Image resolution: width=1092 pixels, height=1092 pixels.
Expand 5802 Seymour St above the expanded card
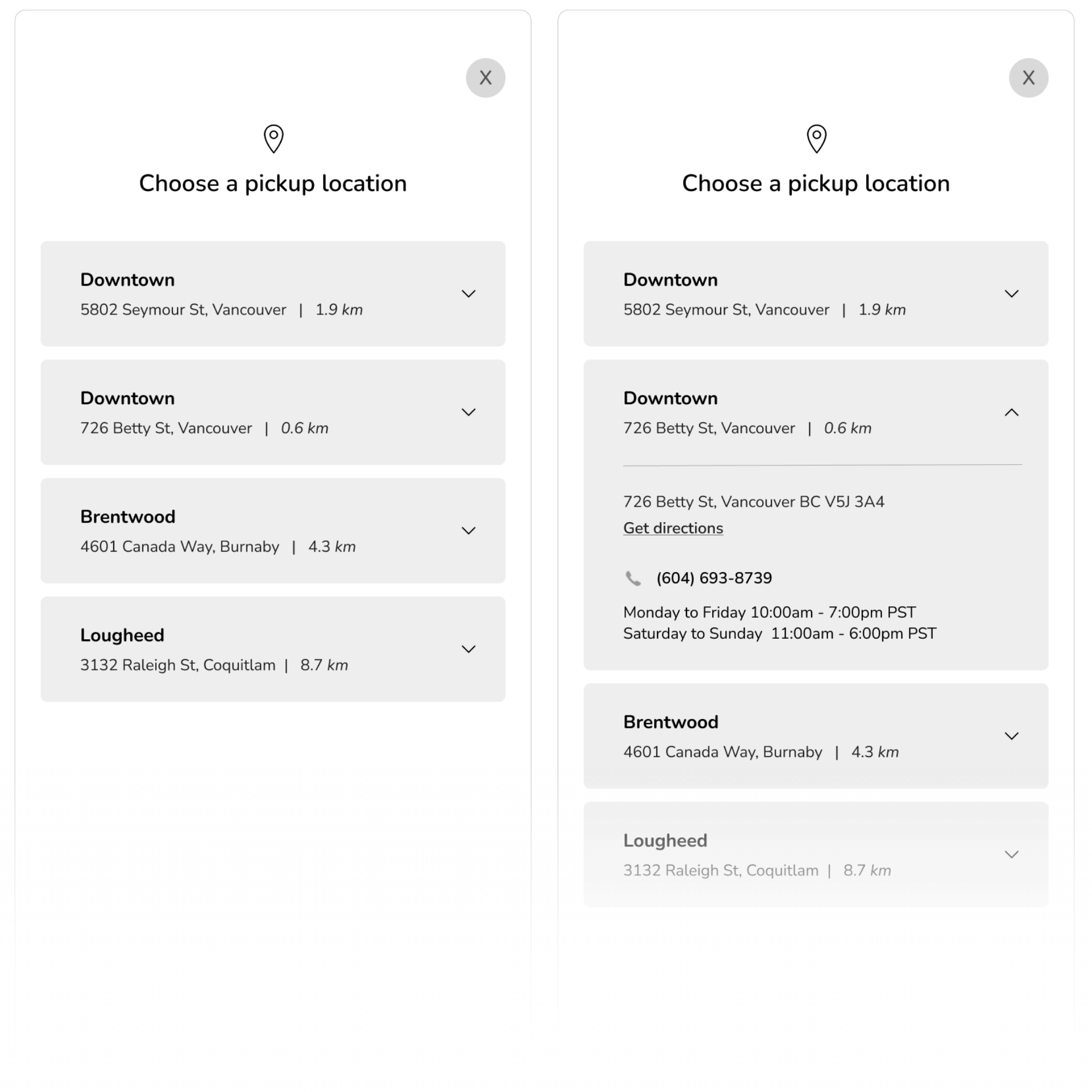1011,294
